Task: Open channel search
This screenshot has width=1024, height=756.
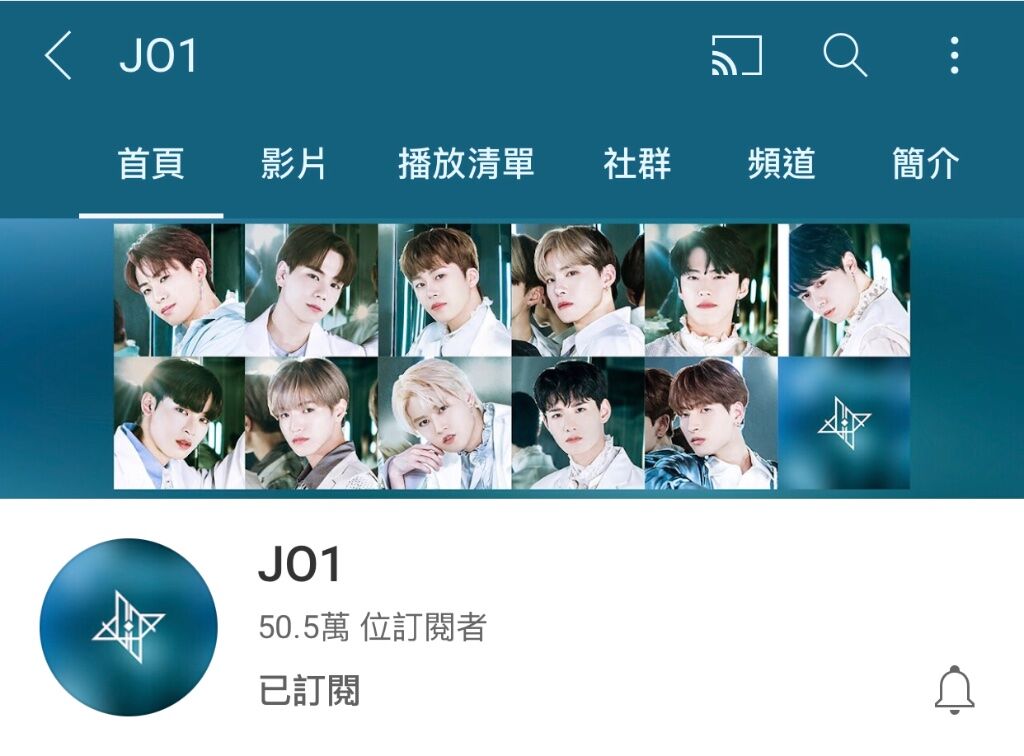Action: click(x=845, y=55)
